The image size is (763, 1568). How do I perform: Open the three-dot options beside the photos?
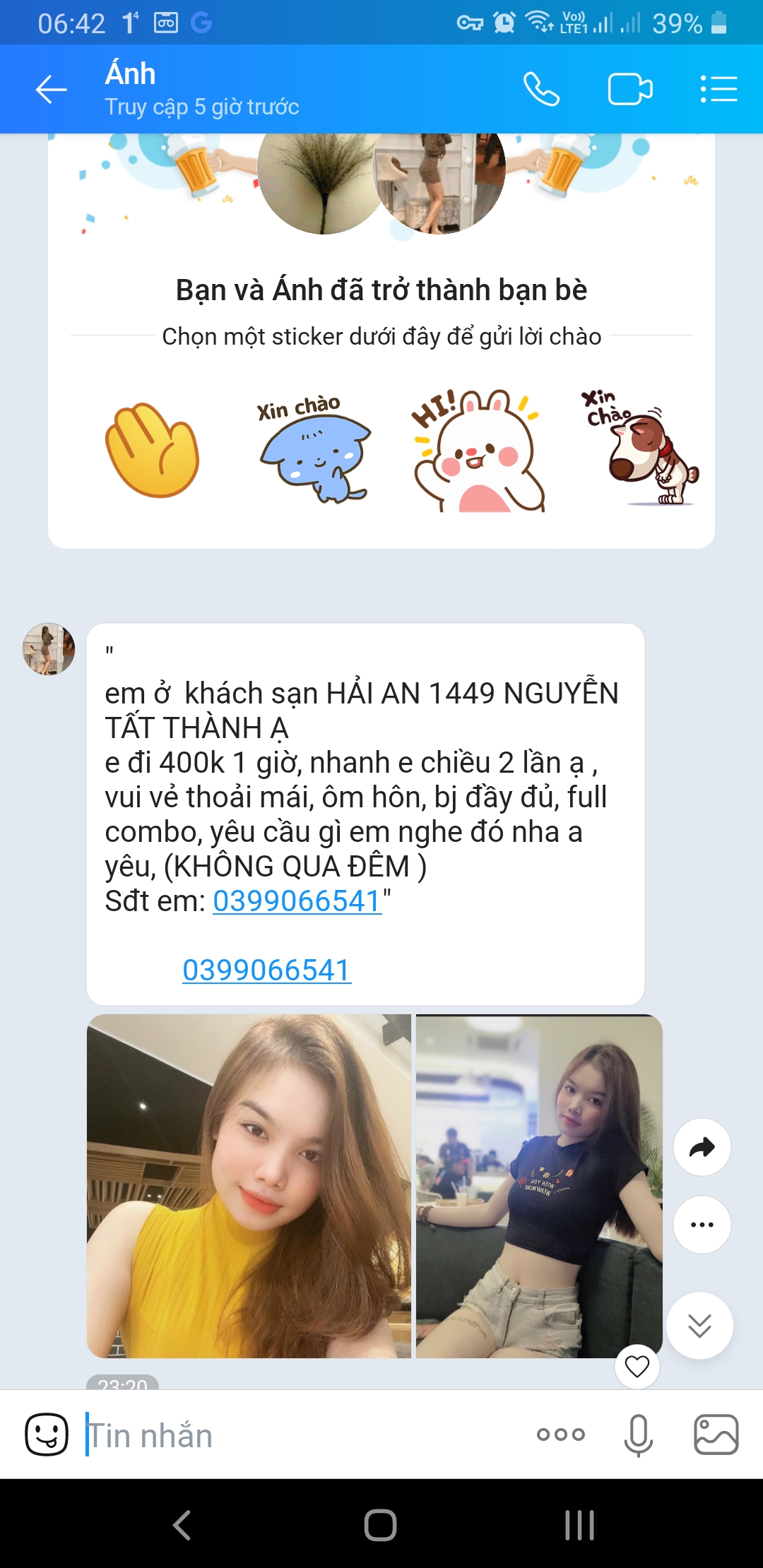tap(702, 1224)
